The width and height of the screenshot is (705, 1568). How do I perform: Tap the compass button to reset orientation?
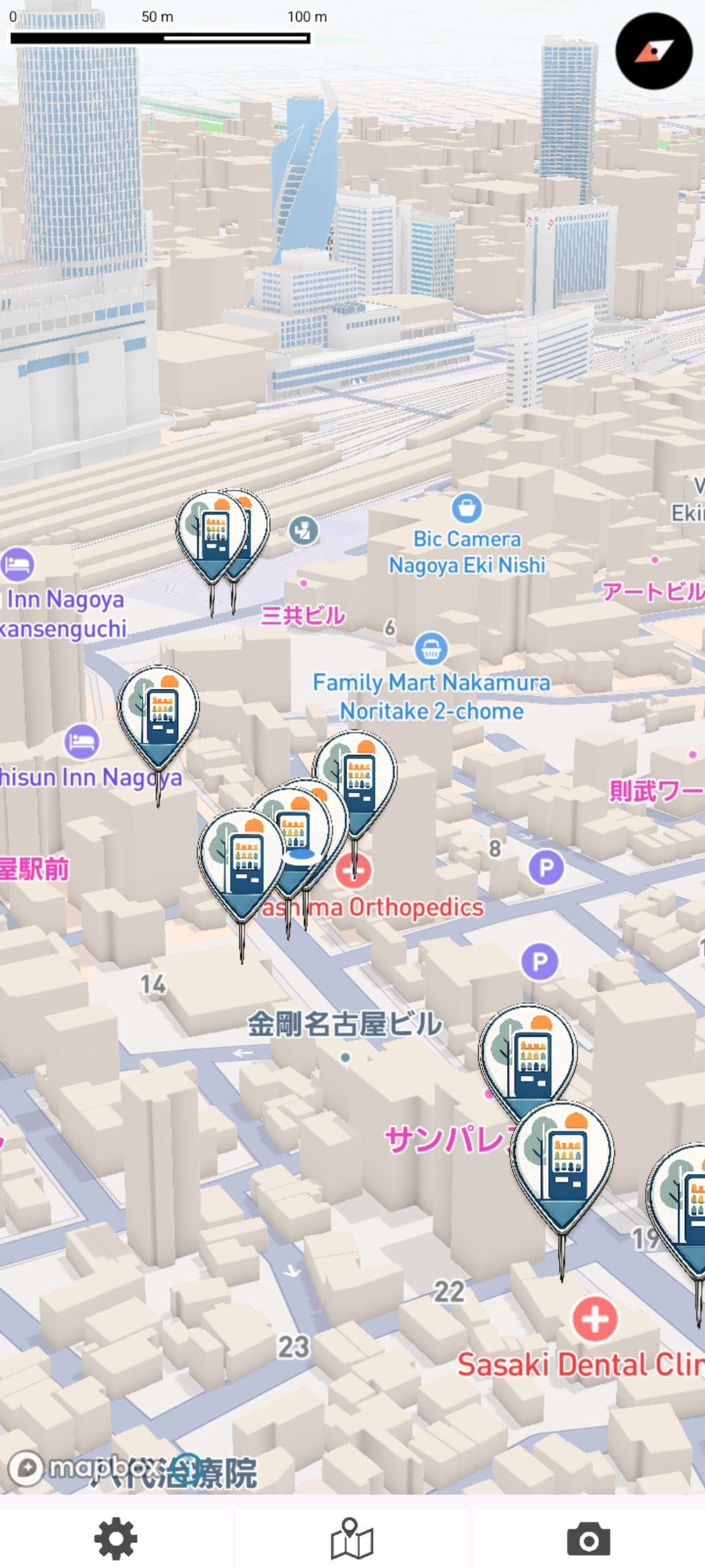pyautogui.click(x=653, y=51)
